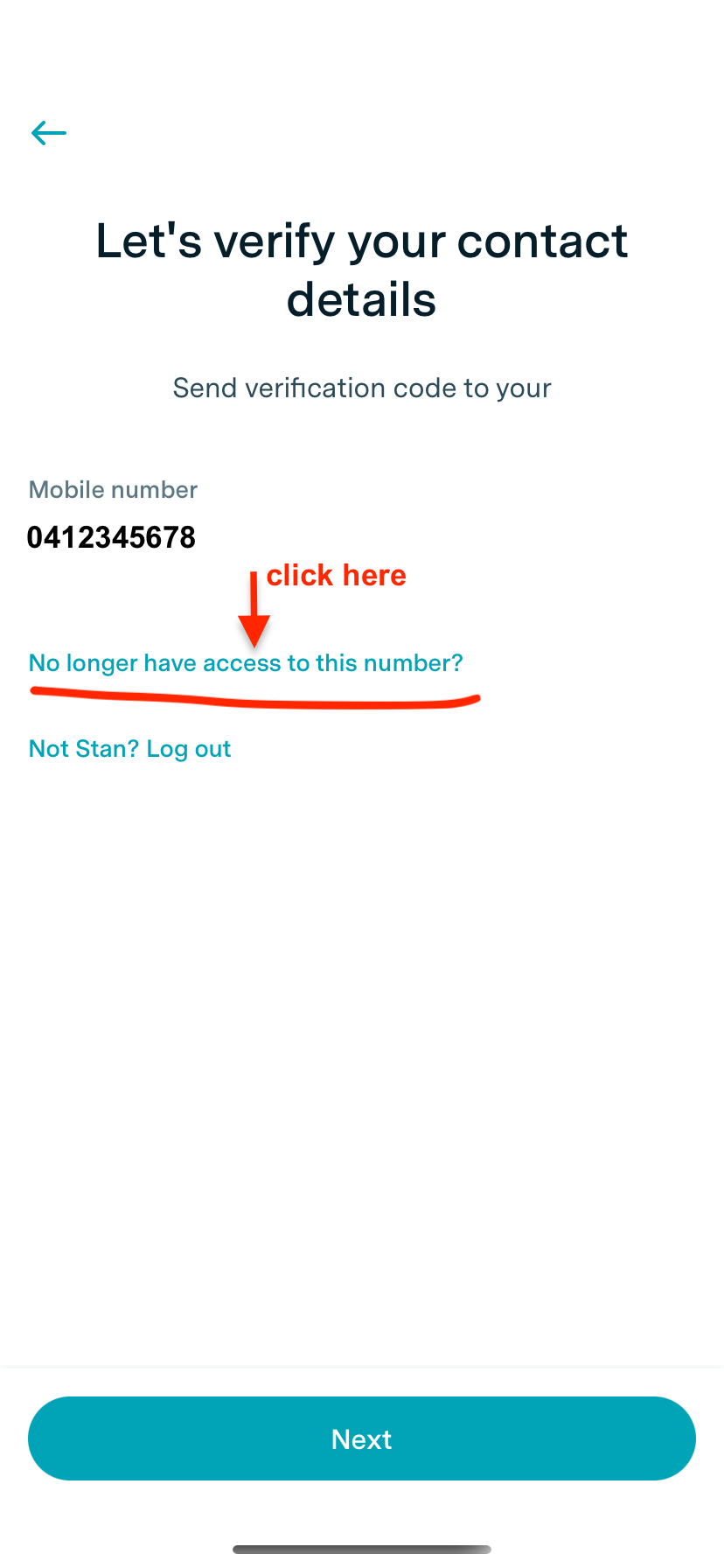Tap the Next button
724x1568 pixels.
point(362,1438)
